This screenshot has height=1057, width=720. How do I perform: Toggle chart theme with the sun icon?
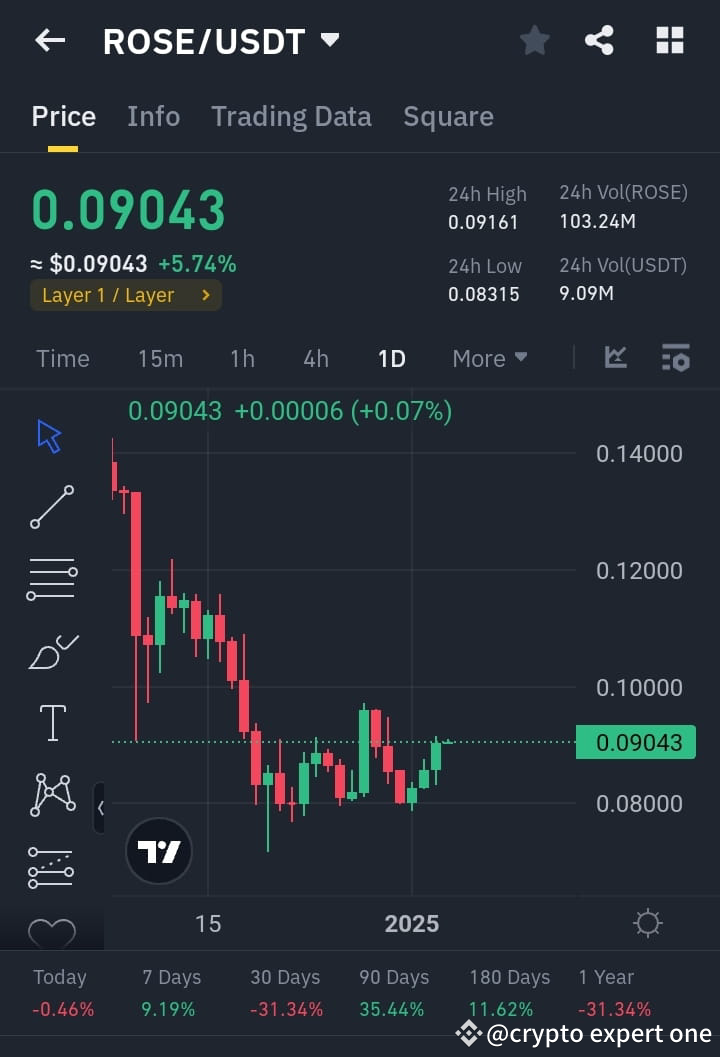point(647,923)
